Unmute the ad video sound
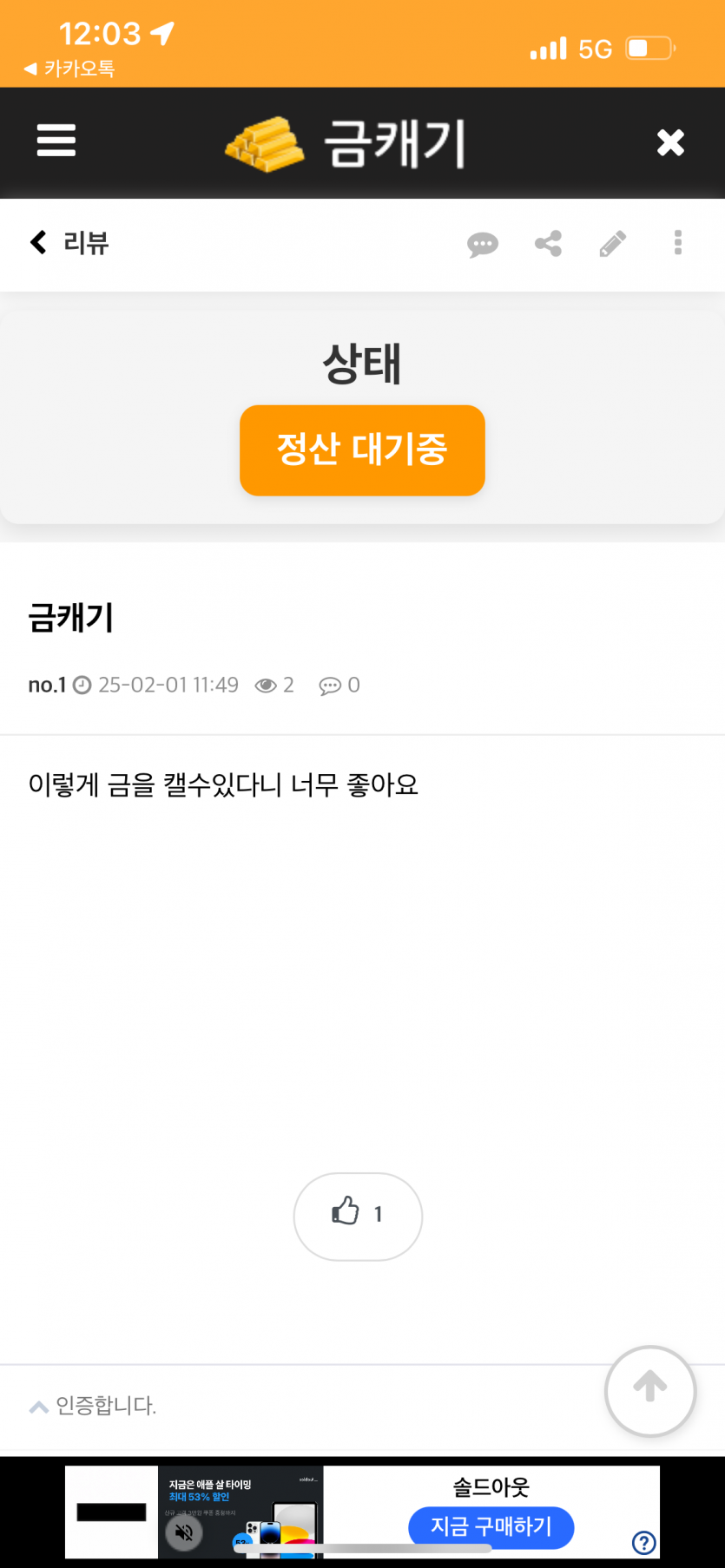Image resolution: width=725 pixels, height=1568 pixels. (x=184, y=1532)
